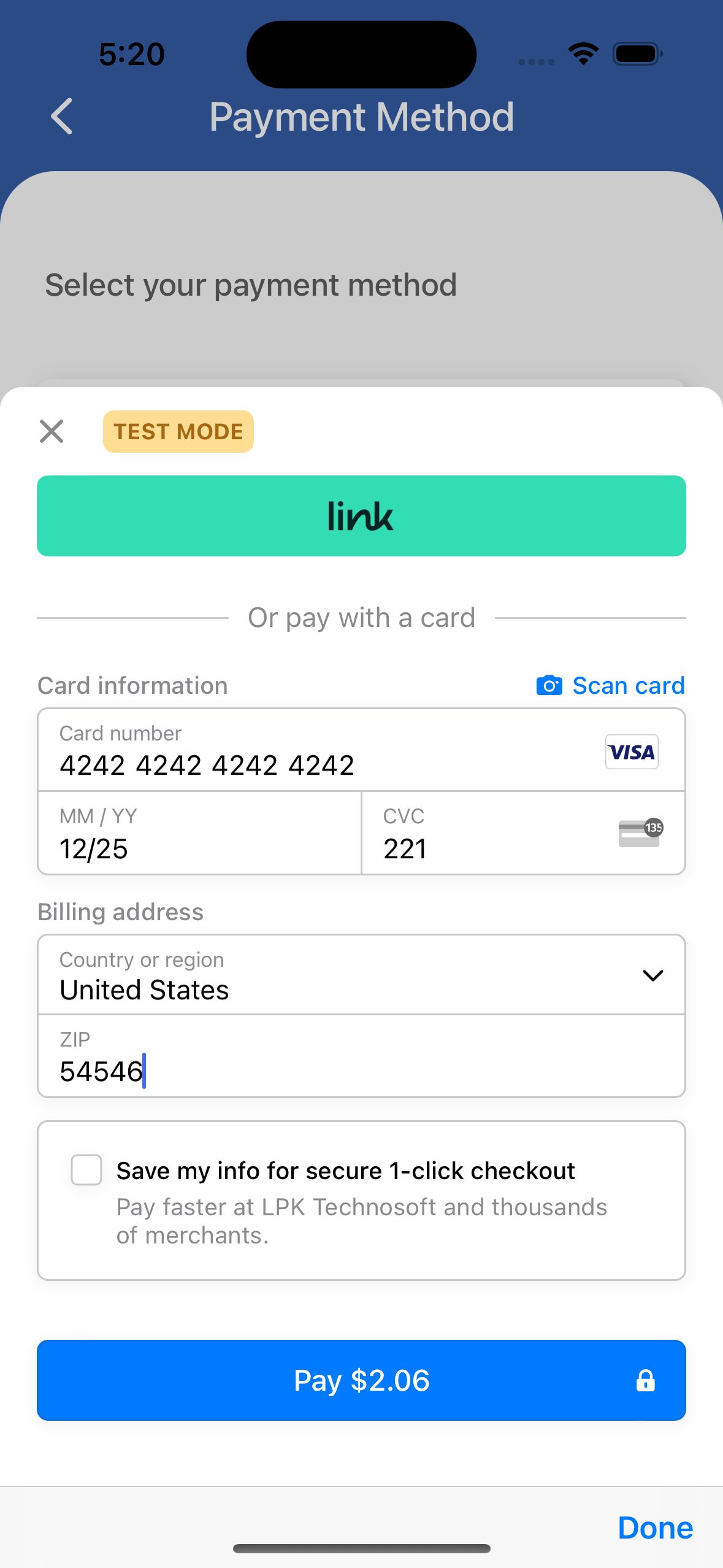
Task: Open Country or region dropdown
Action: 361,975
